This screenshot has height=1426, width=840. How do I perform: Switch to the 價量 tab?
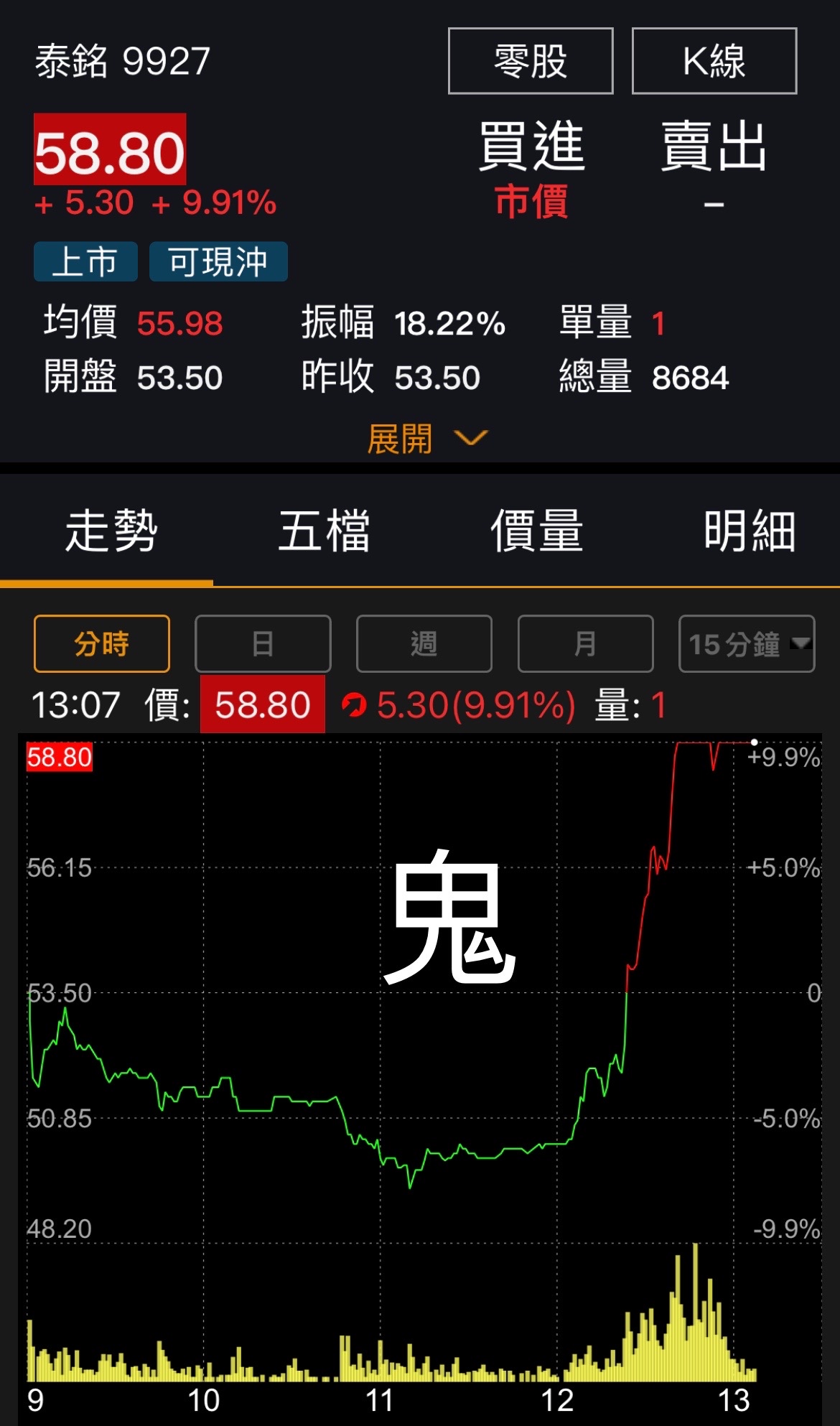point(536,531)
